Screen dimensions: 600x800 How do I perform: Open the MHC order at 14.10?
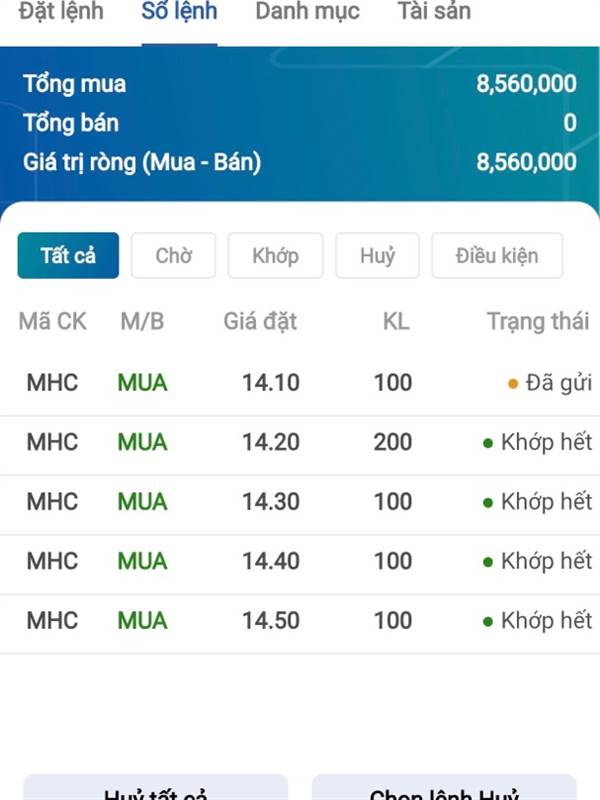300,383
